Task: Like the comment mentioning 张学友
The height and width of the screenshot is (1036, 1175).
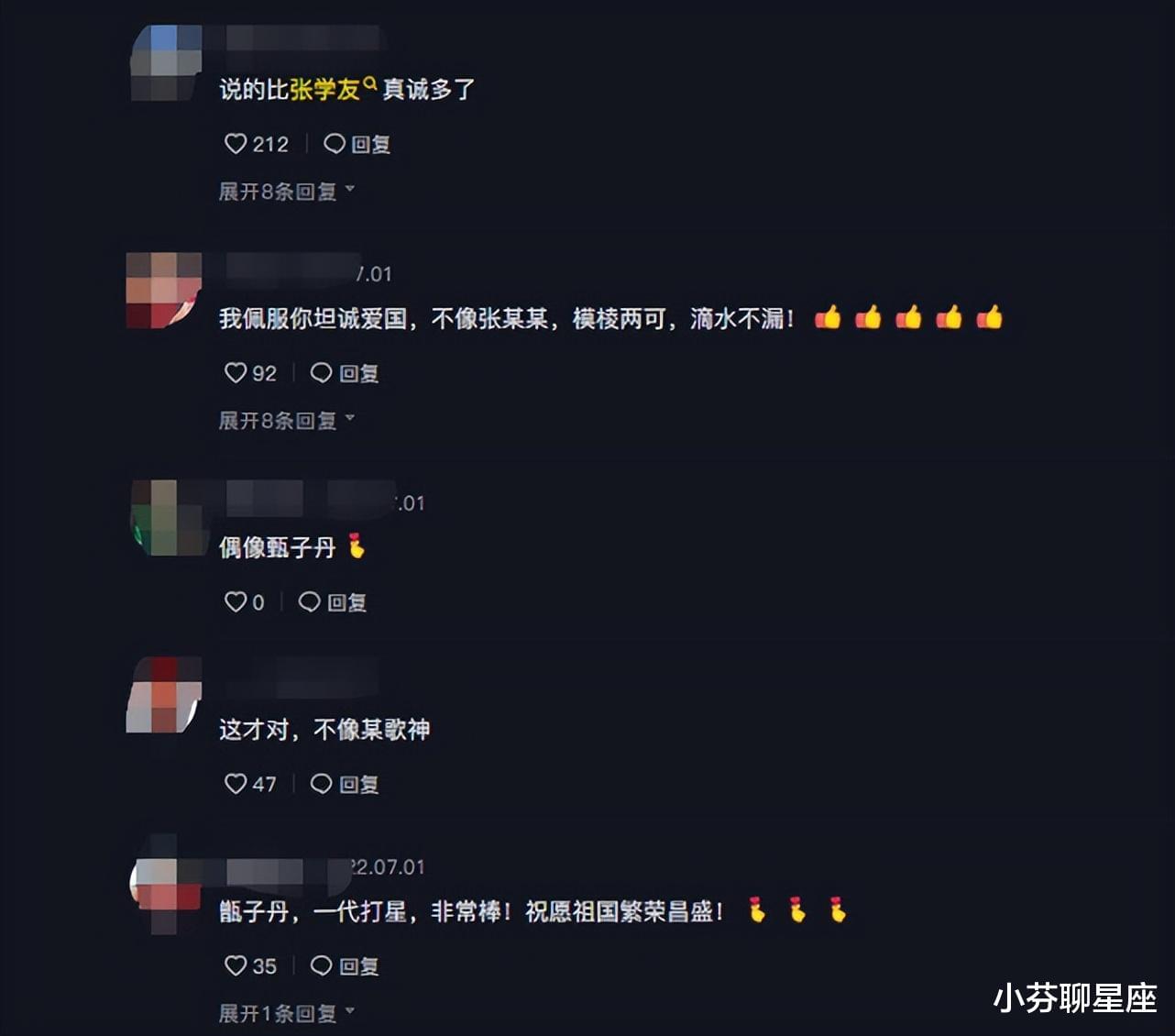Action: [236, 144]
